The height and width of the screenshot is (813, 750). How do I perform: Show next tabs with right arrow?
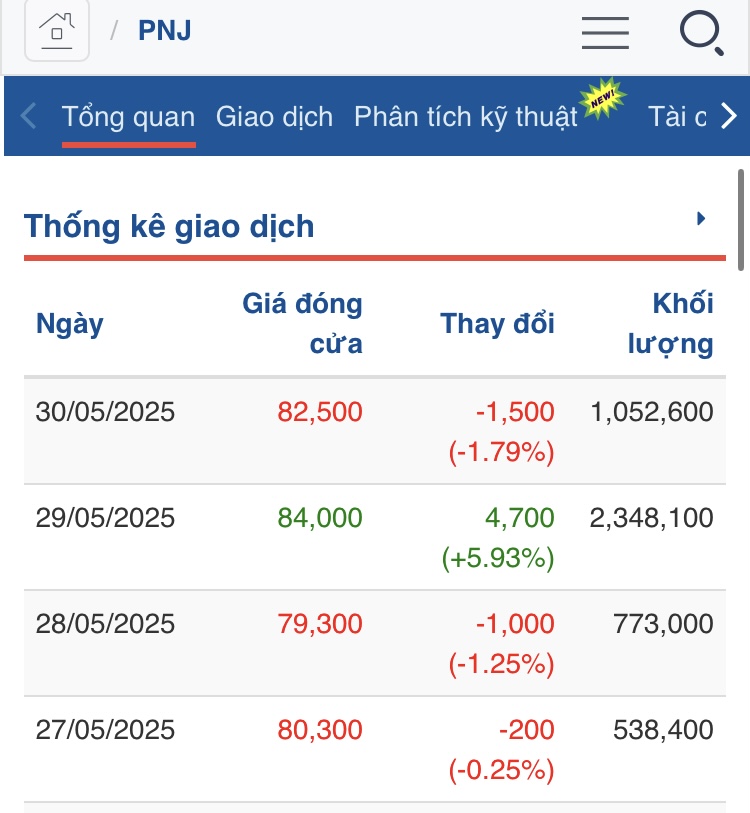click(x=728, y=117)
